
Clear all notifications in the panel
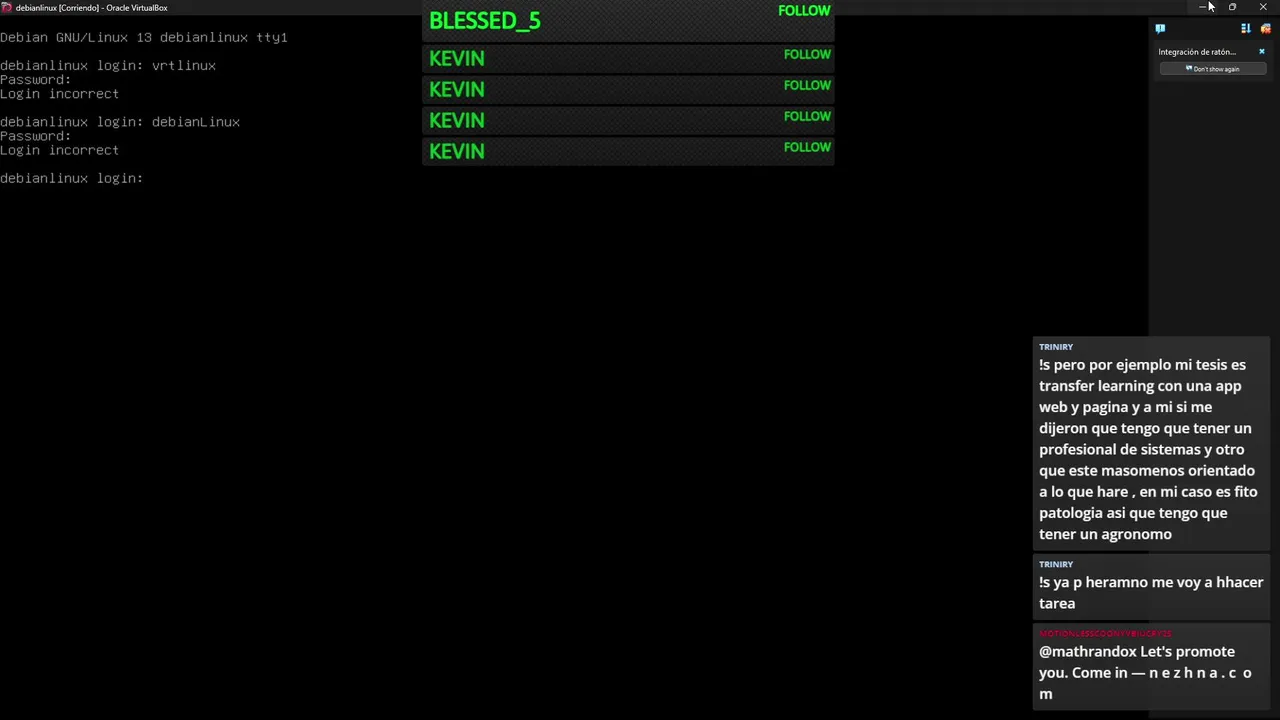click(1265, 29)
